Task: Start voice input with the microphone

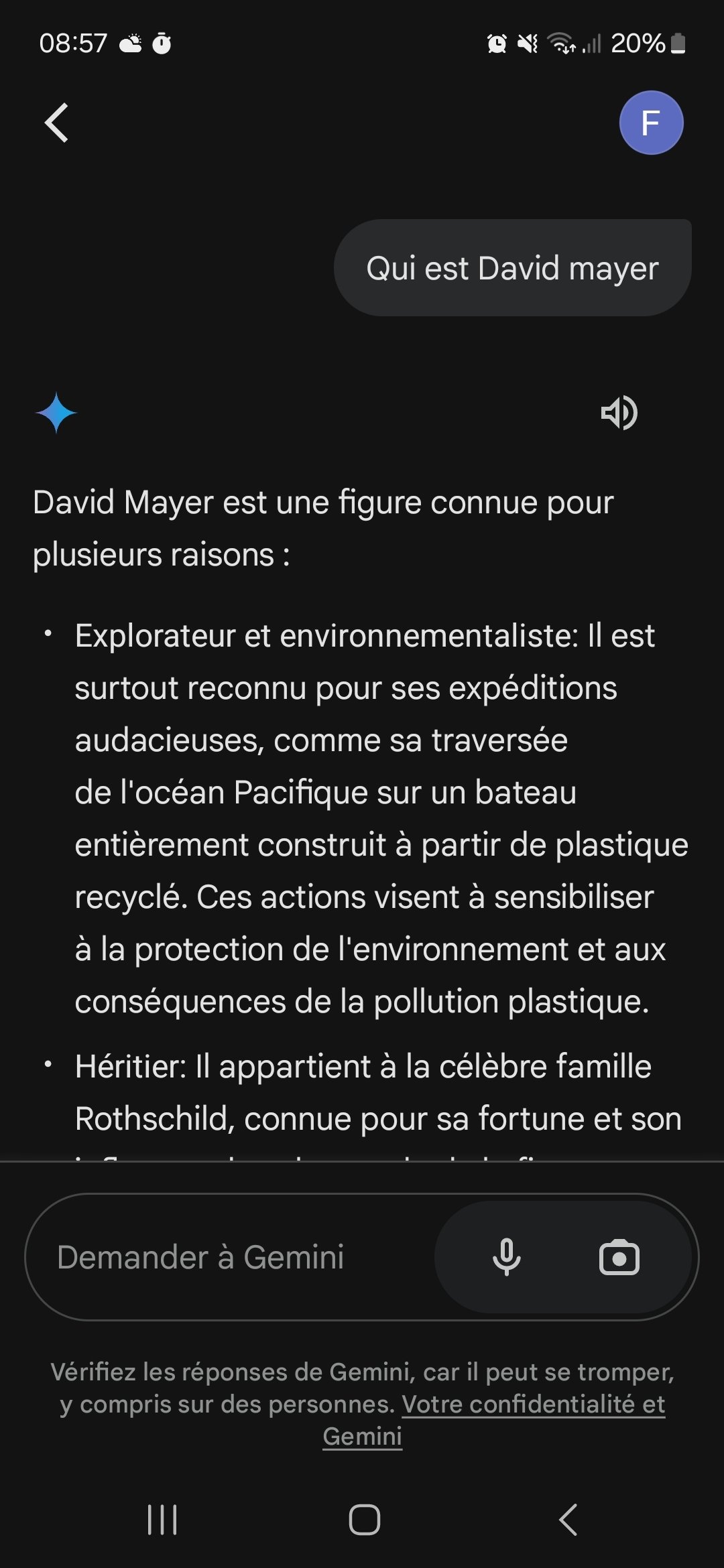Action: click(507, 1257)
